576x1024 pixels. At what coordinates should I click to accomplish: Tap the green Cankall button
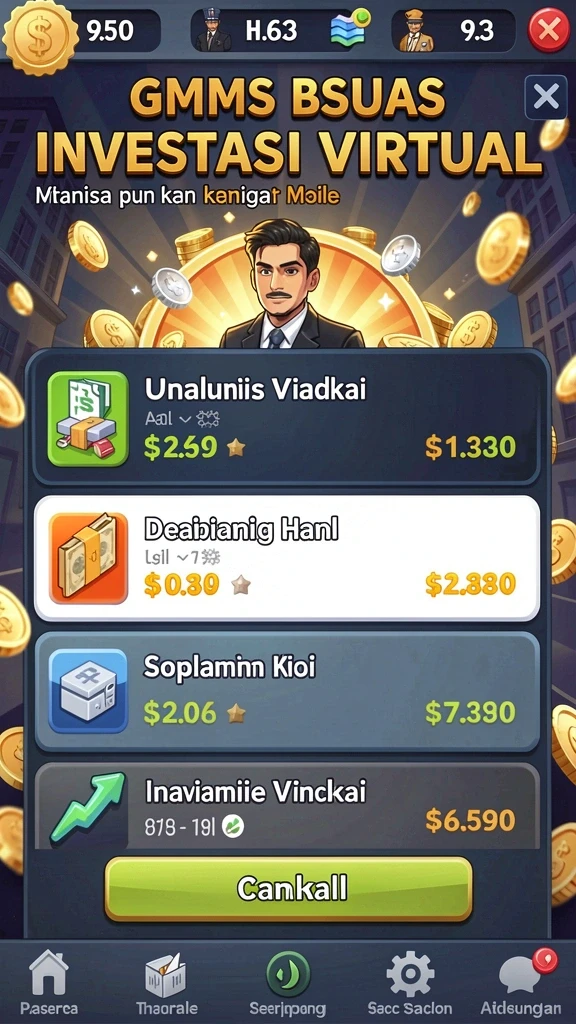pos(289,889)
